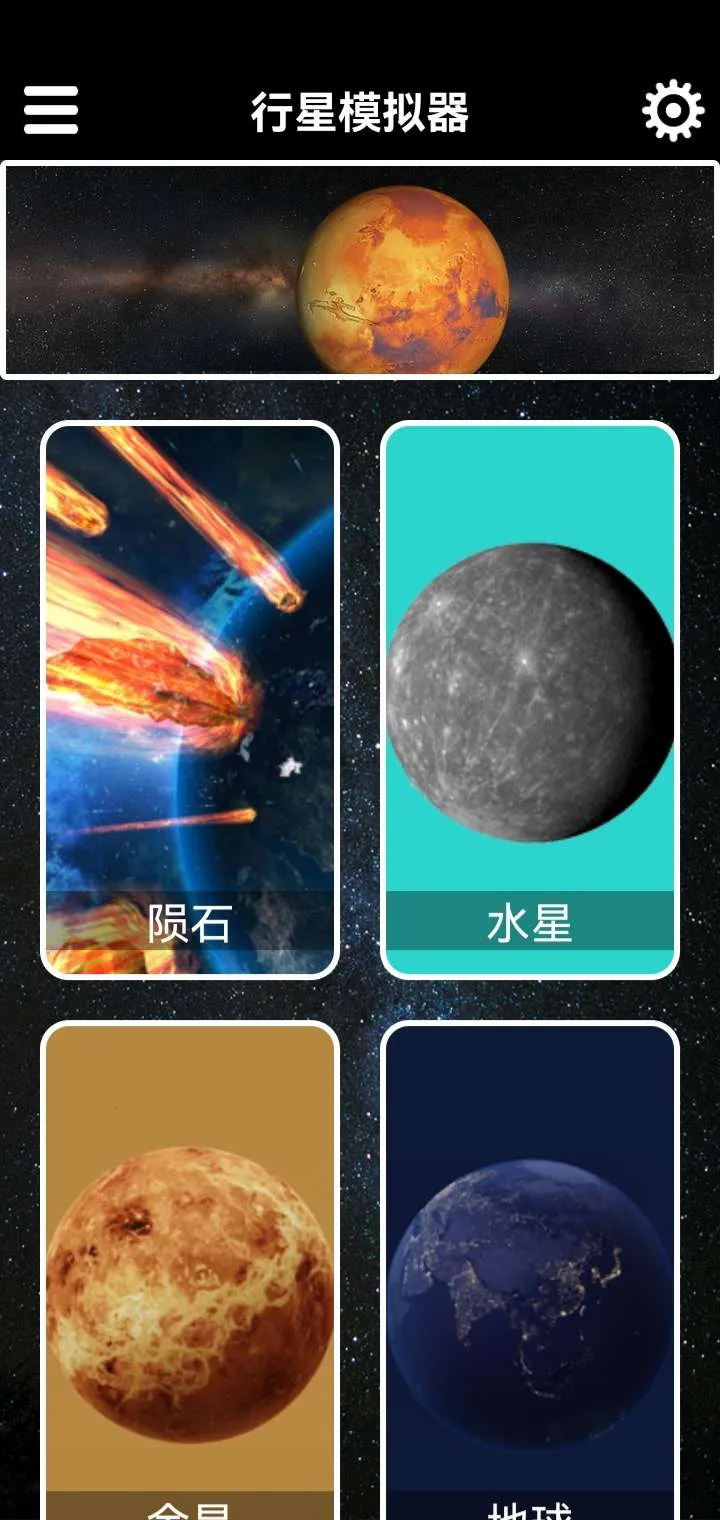Open the 陨石 meteorite card
Screen dimensions: 720x1520
click(x=190, y=700)
